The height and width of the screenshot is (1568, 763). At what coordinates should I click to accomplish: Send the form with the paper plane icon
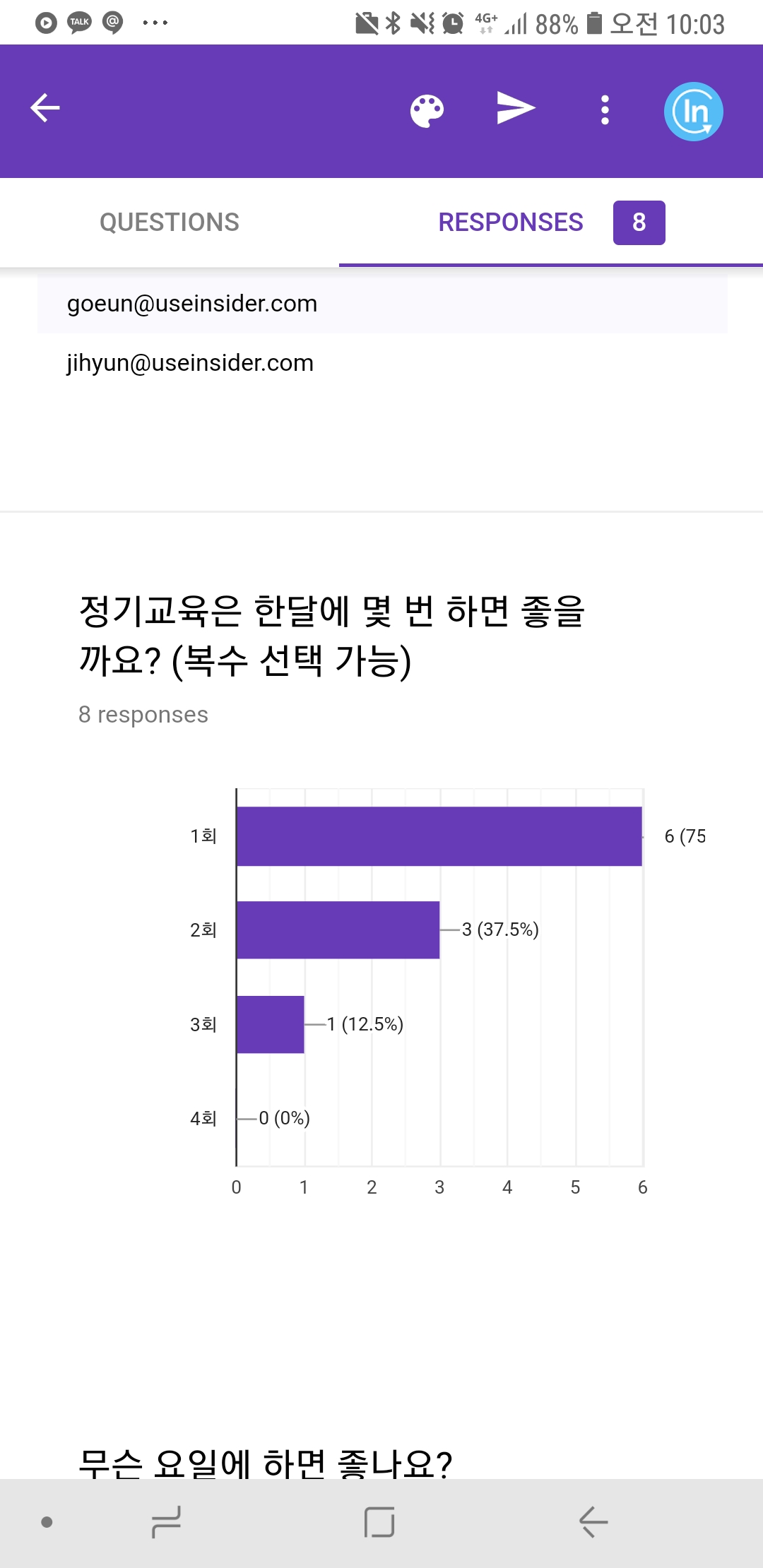515,109
